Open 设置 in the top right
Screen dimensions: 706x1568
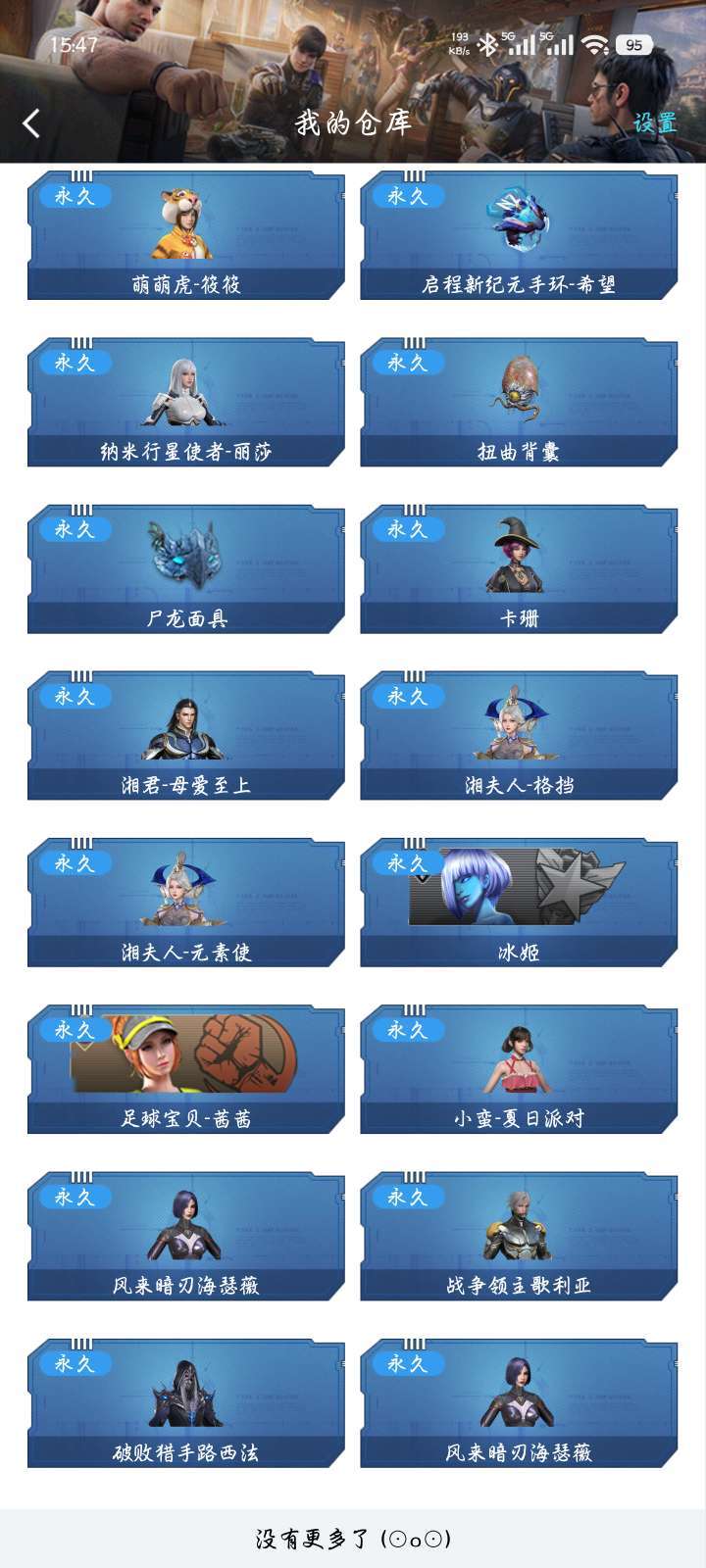tap(654, 123)
